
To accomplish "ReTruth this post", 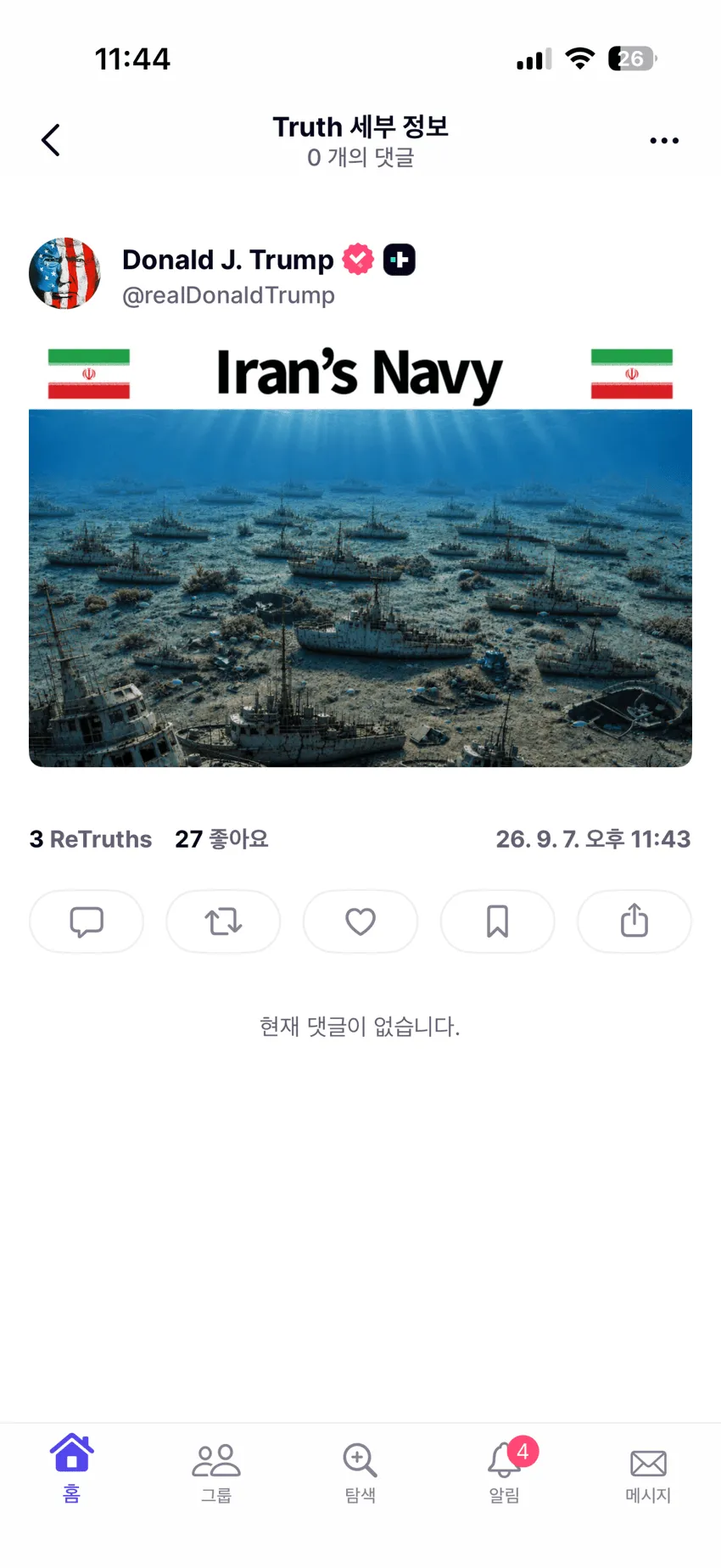I will coord(223,921).
